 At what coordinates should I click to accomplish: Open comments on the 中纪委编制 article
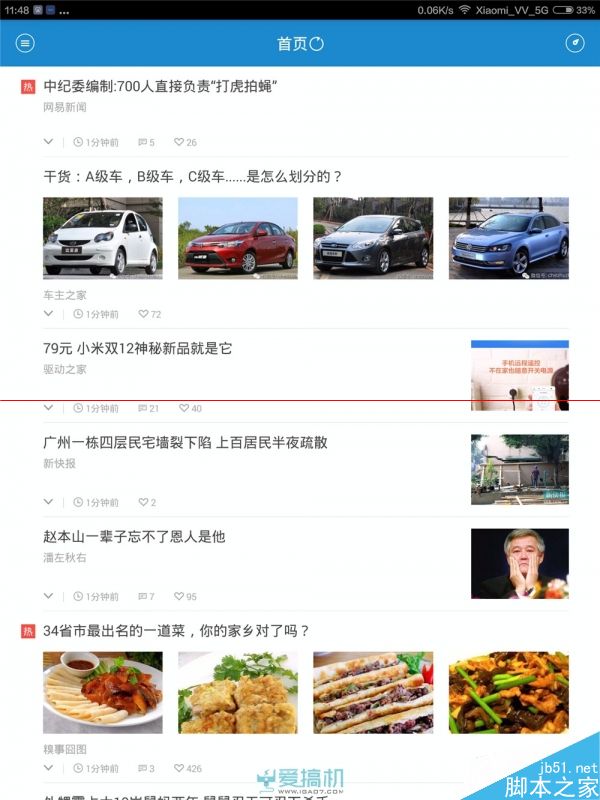(x=146, y=142)
